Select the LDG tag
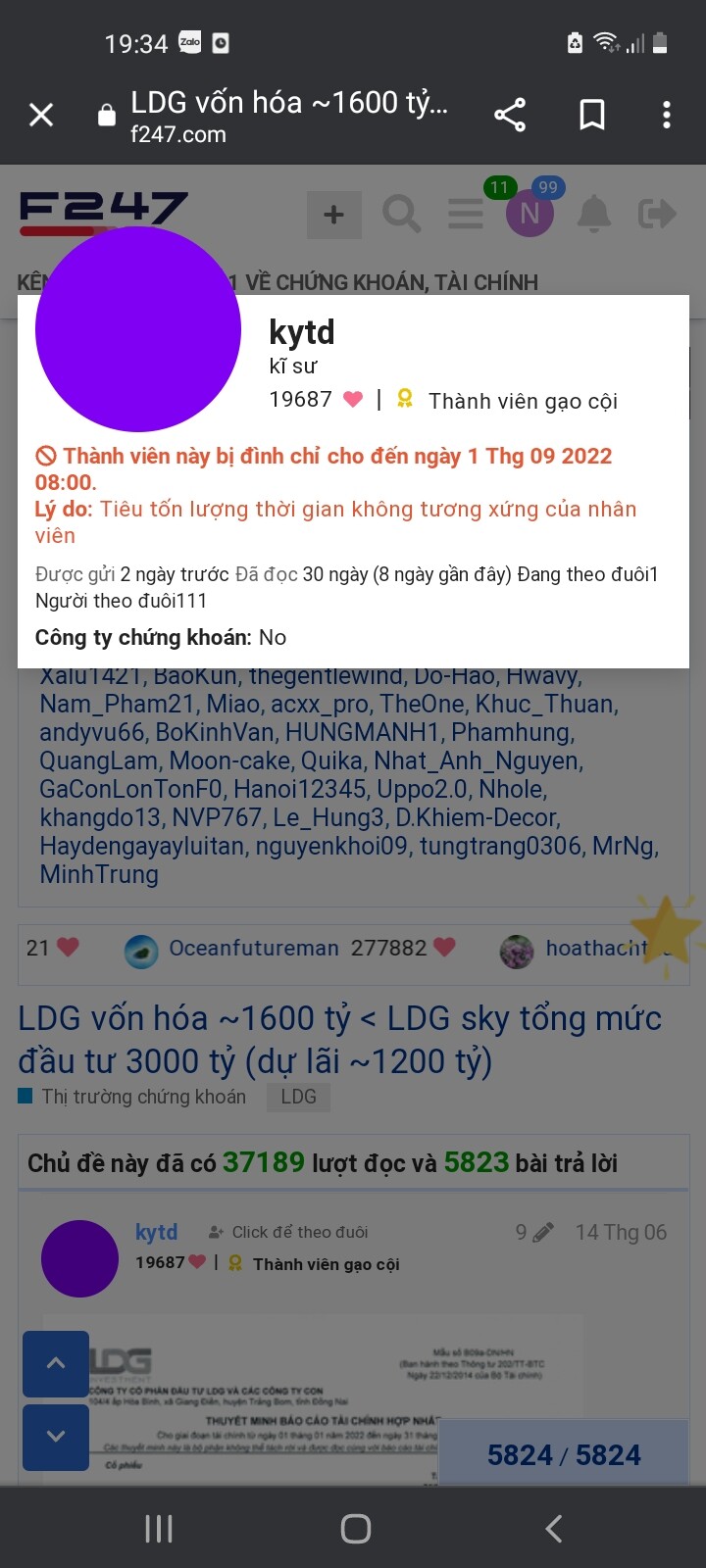Image resolution: width=706 pixels, height=1568 pixels. pyautogui.click(x=298, y=1097)
